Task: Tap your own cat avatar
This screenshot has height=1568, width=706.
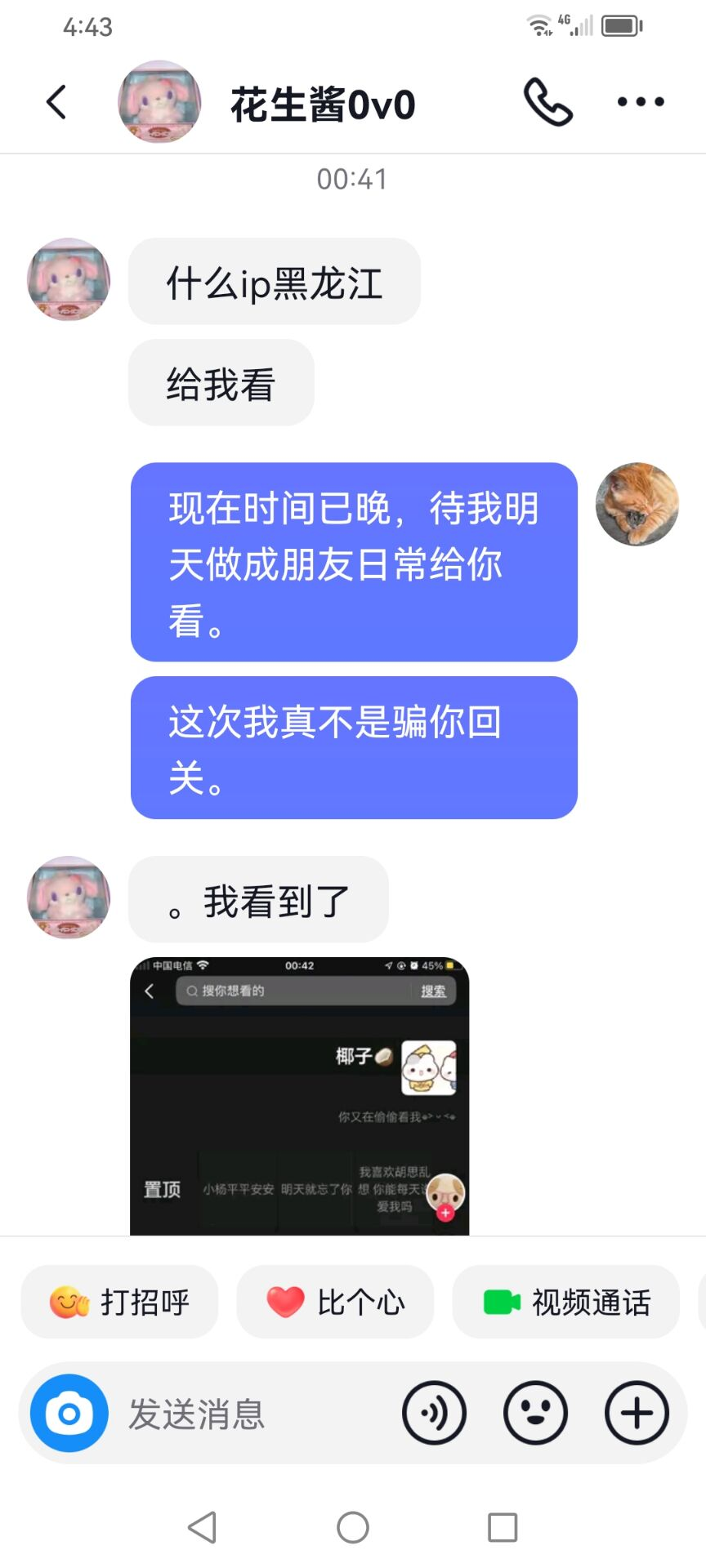Action: coord(637,504)
